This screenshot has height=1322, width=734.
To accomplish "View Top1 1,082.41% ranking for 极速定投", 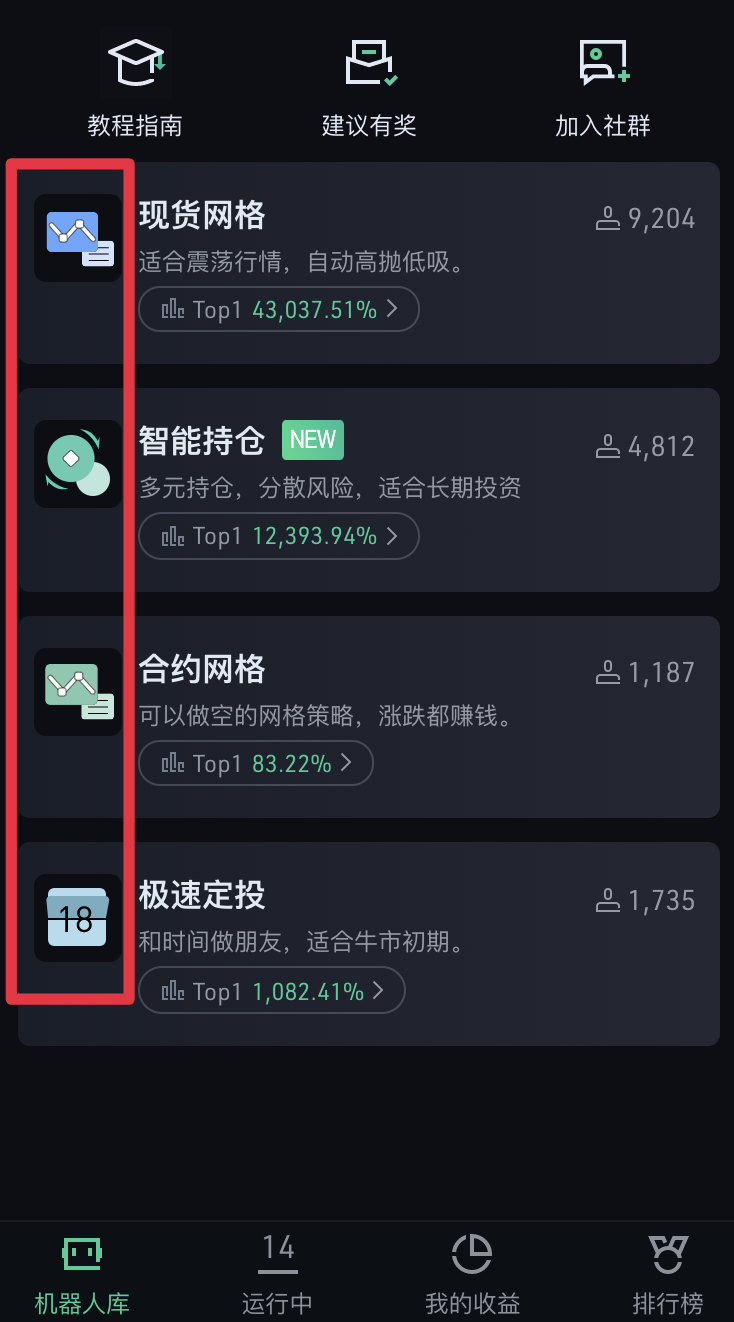I will coord(271,991).
